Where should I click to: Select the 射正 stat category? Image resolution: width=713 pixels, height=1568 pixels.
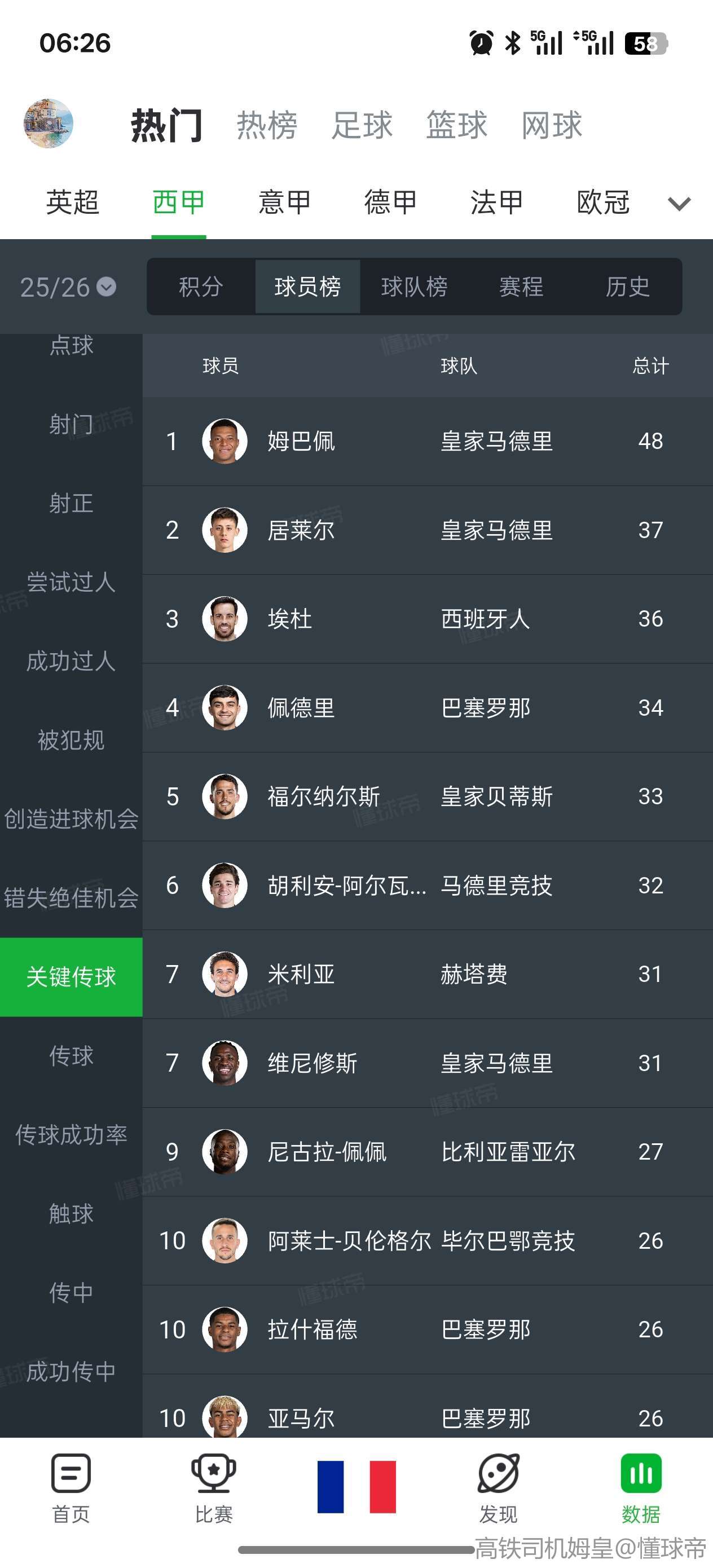click(x=71, y=503)
